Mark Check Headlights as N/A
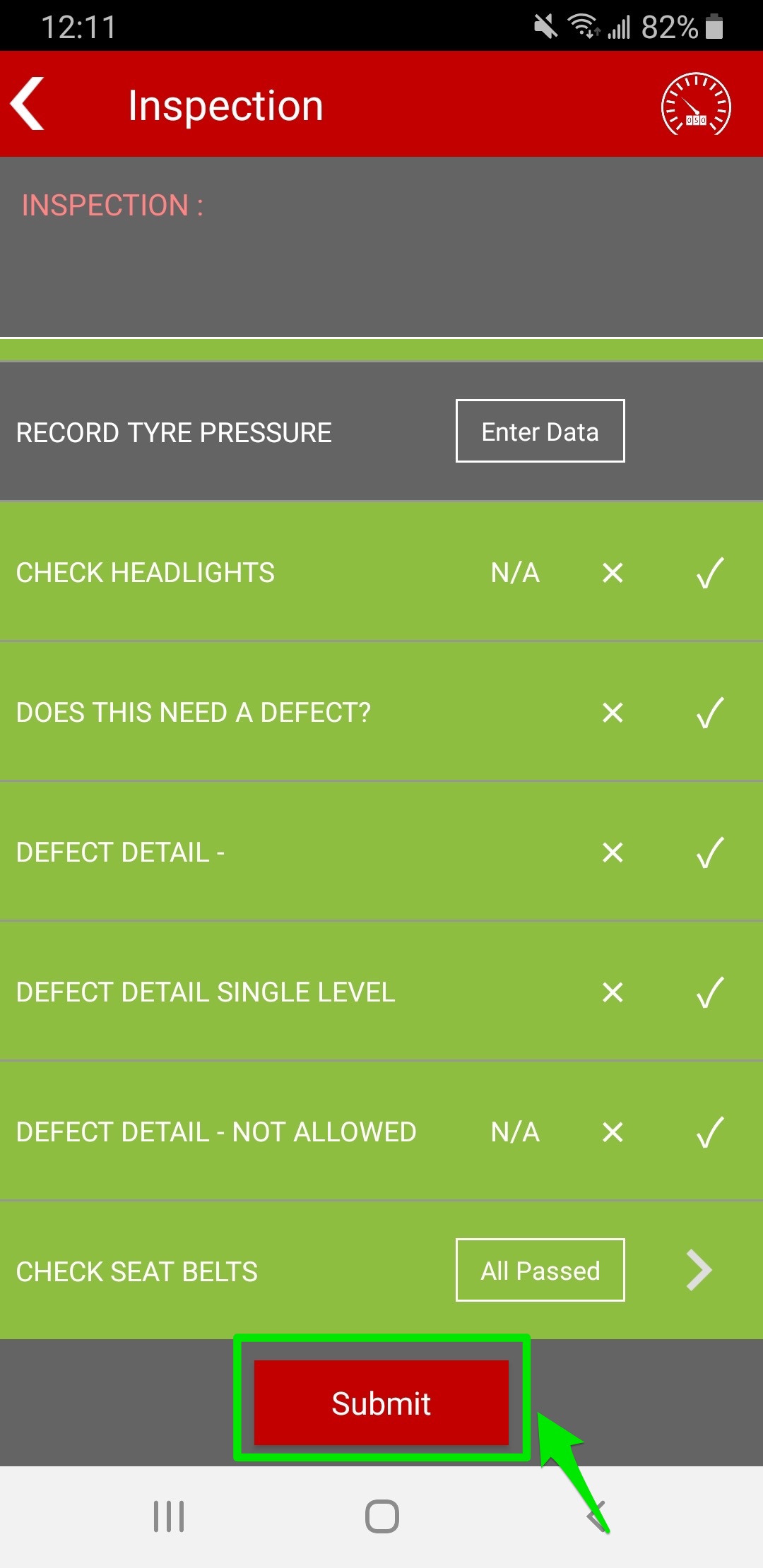The width and height of the screenshot is (763, 1568). (x=515, y=572)
